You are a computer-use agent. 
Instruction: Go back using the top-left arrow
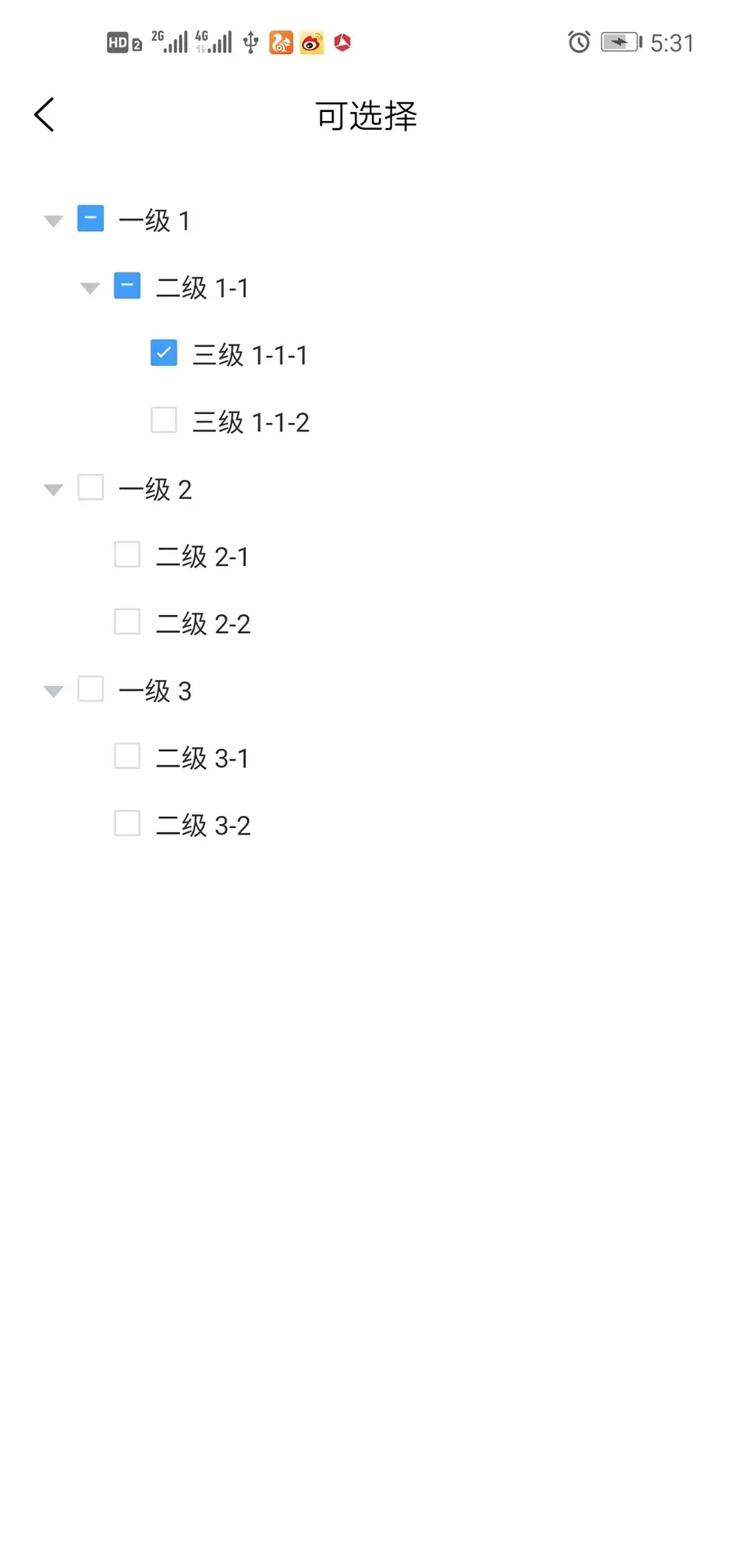click(45, 114)
